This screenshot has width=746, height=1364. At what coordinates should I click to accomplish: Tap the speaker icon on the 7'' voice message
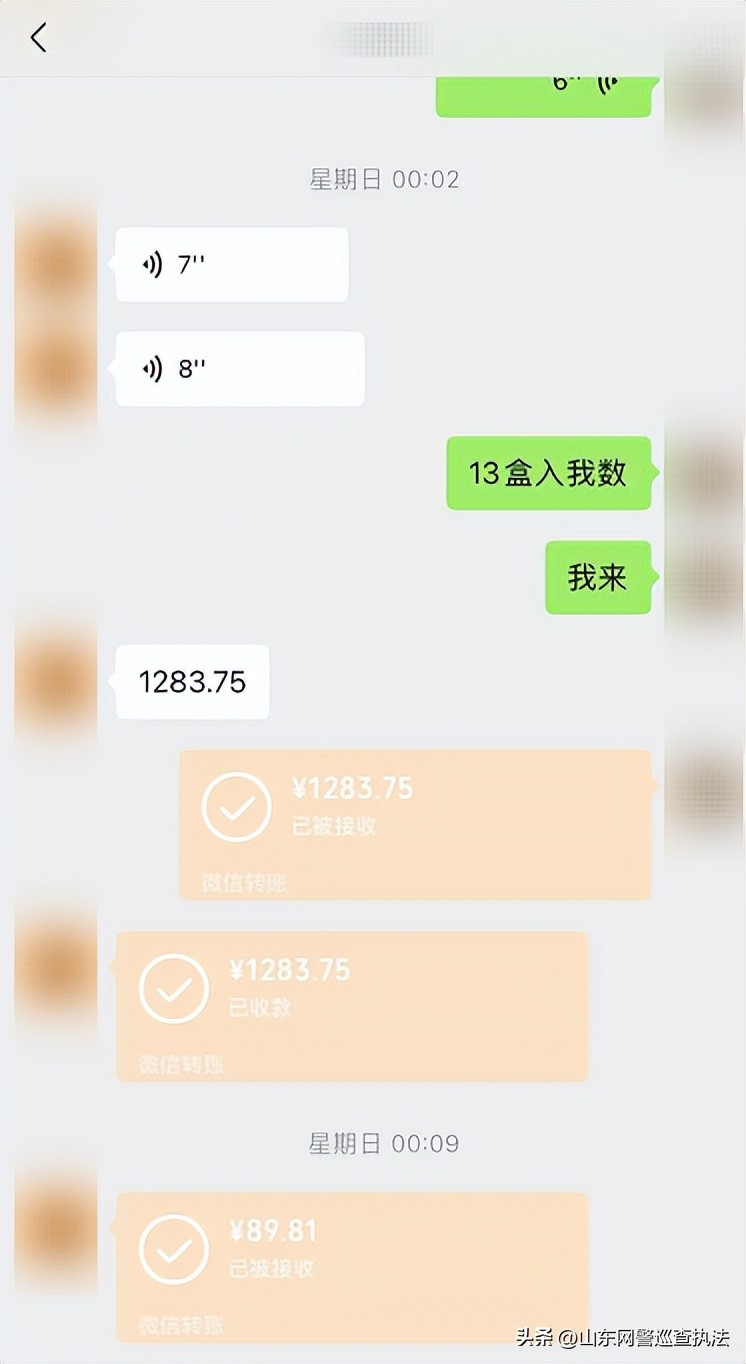pos(153,263)
